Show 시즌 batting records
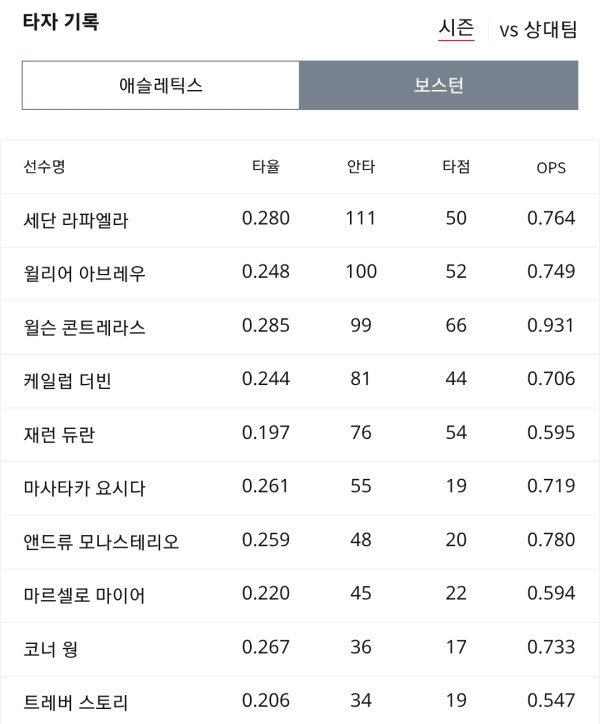Screen dimensions: 600x724 [456, 29]
